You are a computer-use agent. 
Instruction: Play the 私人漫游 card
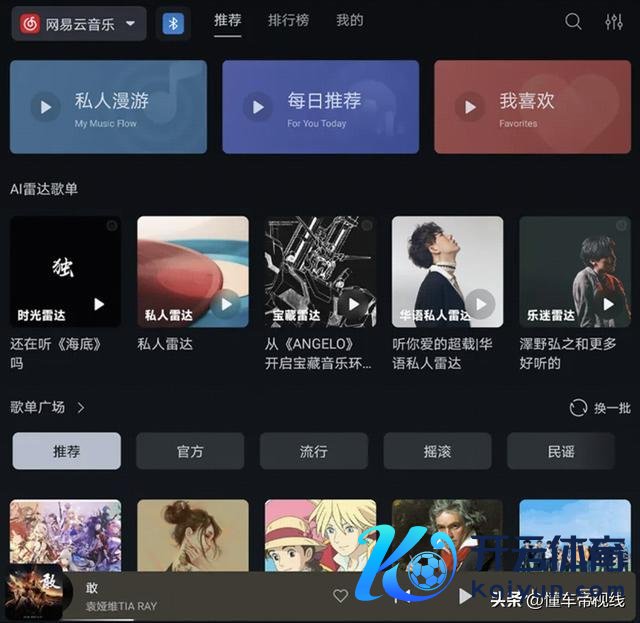44,107
